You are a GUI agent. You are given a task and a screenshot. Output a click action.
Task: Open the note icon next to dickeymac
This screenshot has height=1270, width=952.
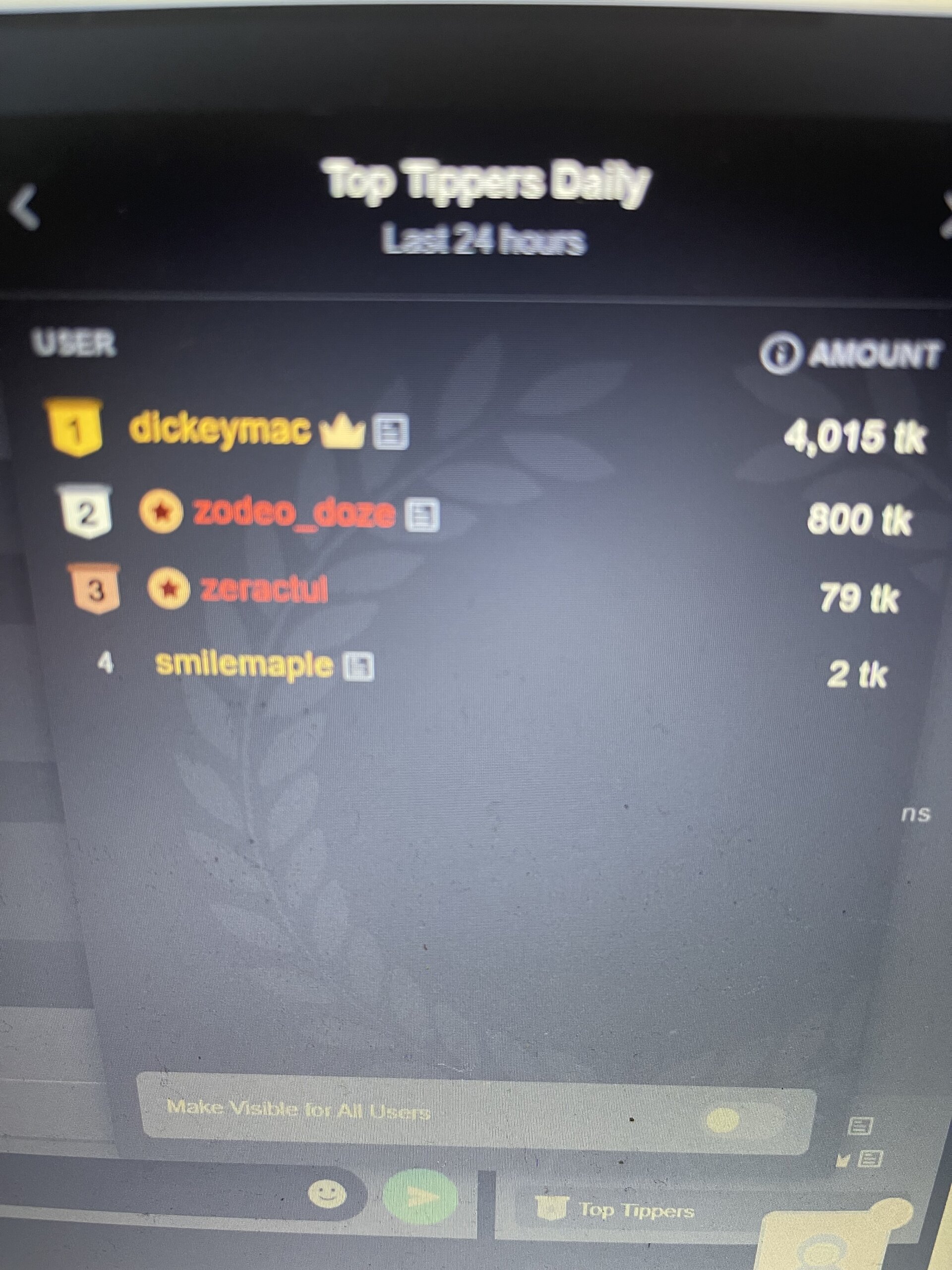pyautogui.click(x=392, y=431)
